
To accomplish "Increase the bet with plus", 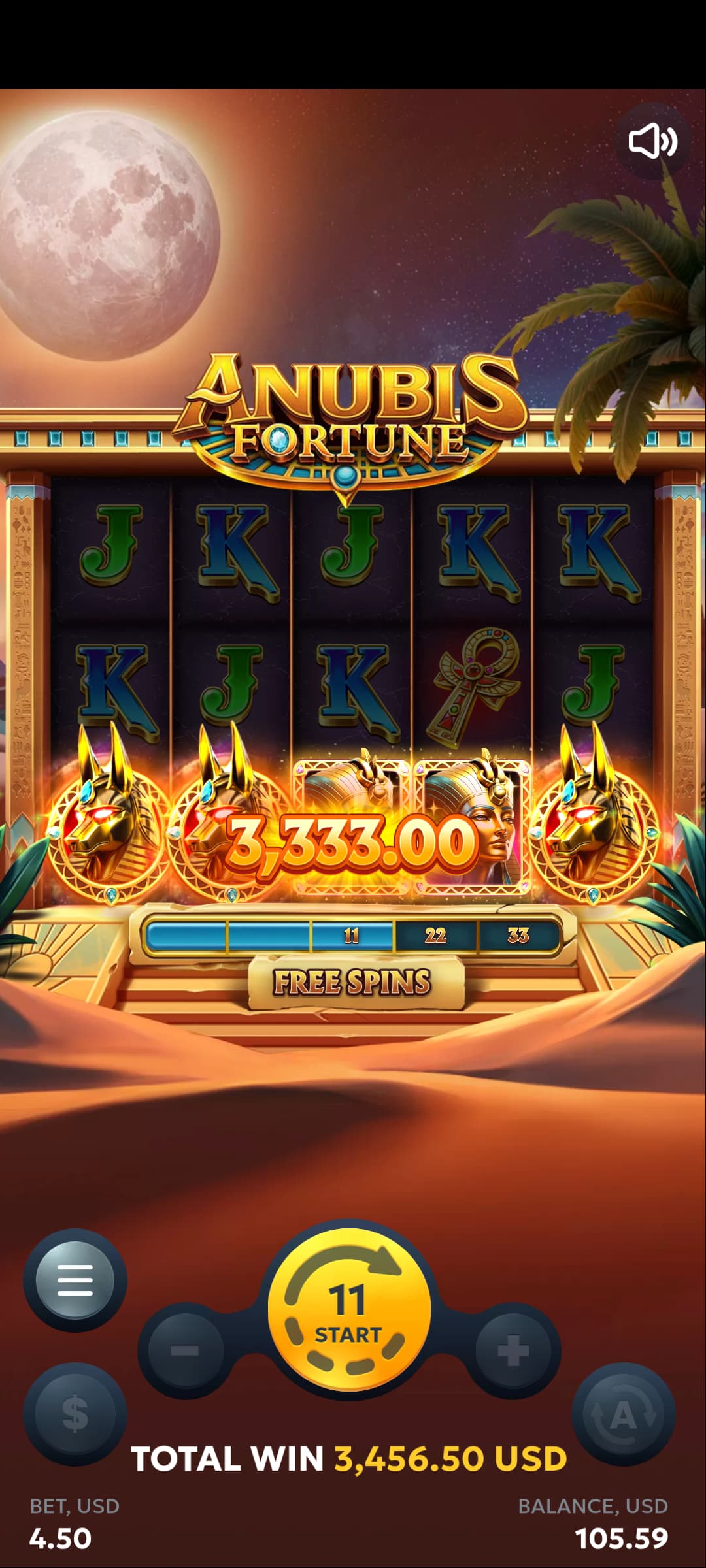I will [x=513, y=1350].
